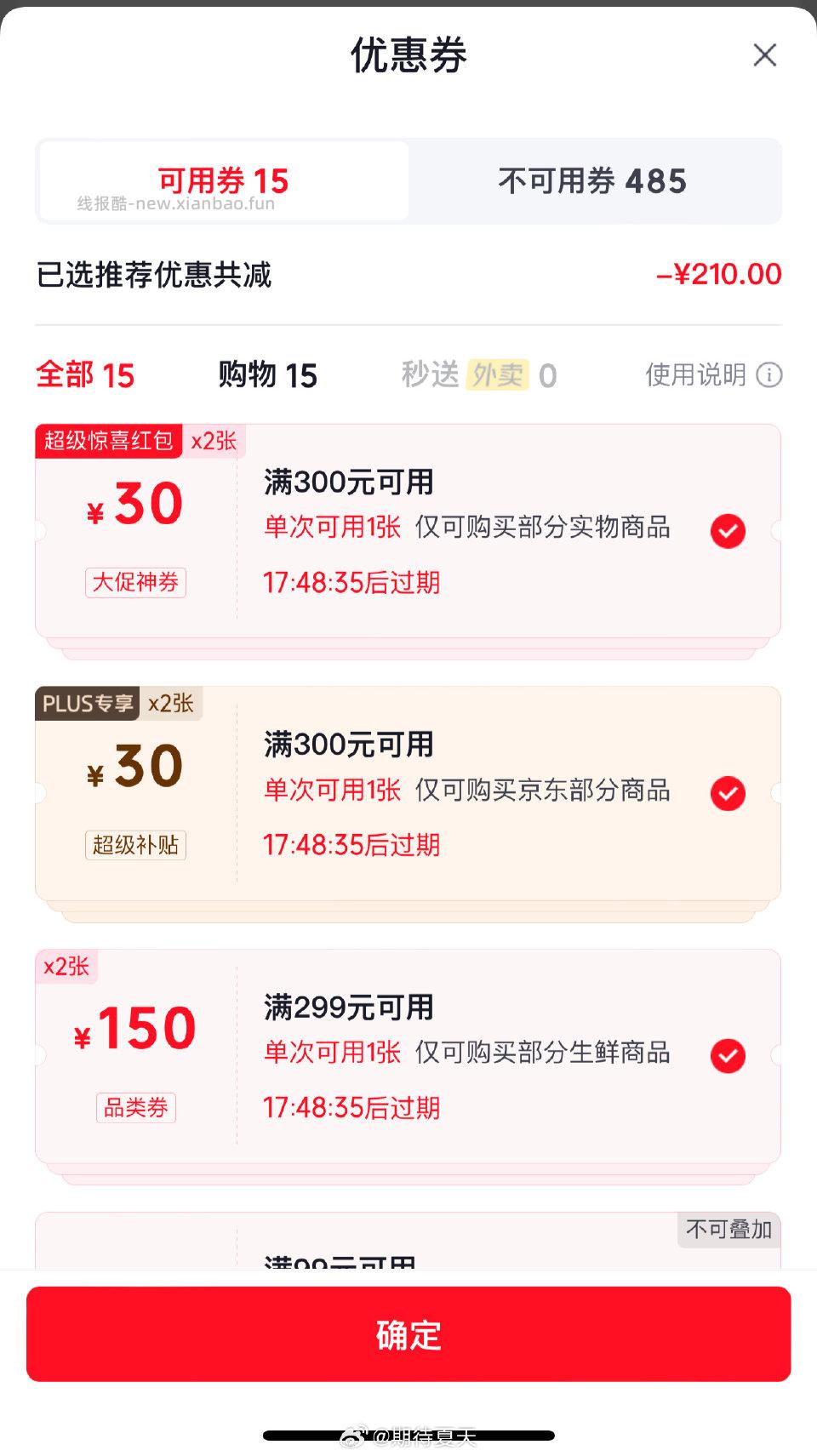Click the 已选推荐优惠共减 discount row

pos(408,273)
